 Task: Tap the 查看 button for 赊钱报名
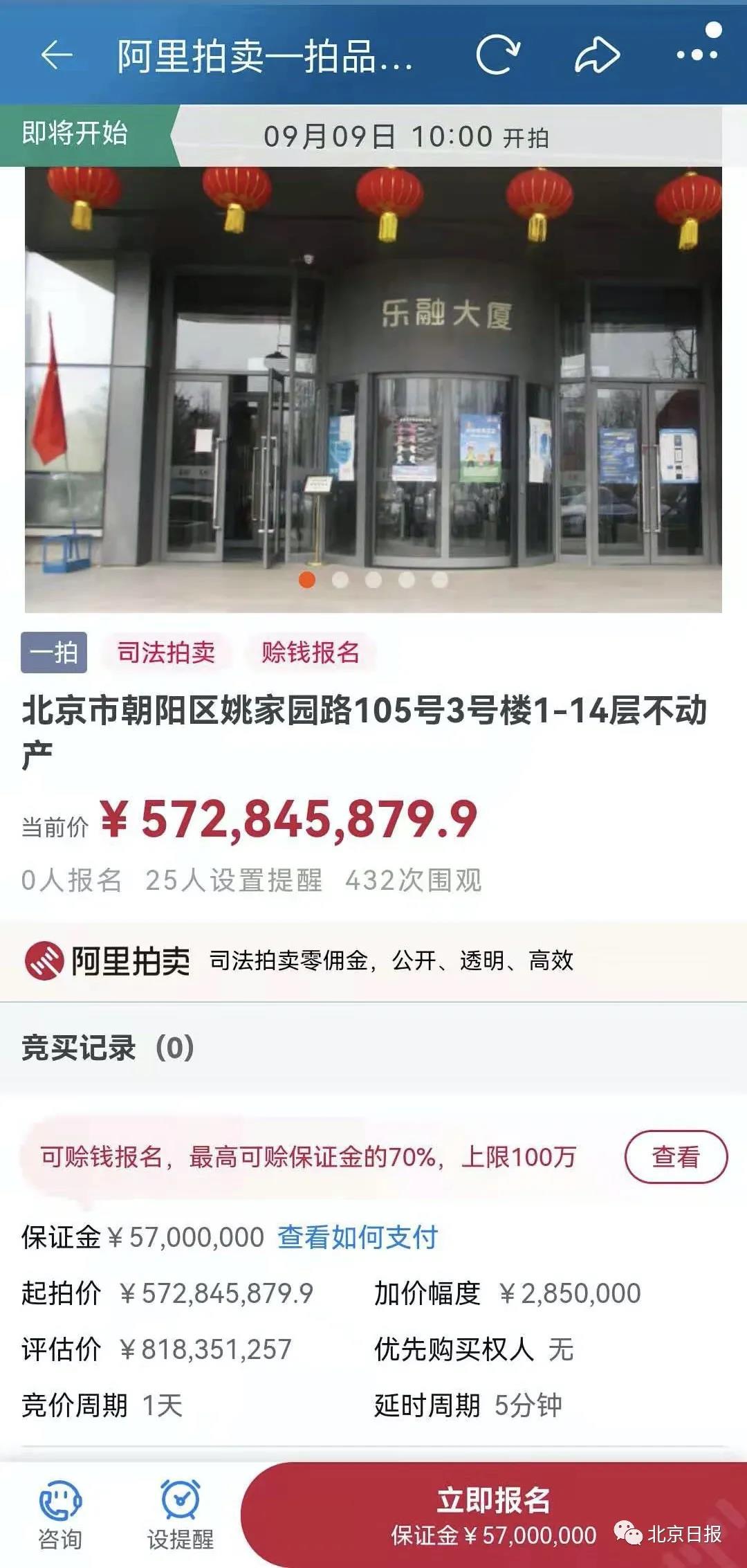676,1157
